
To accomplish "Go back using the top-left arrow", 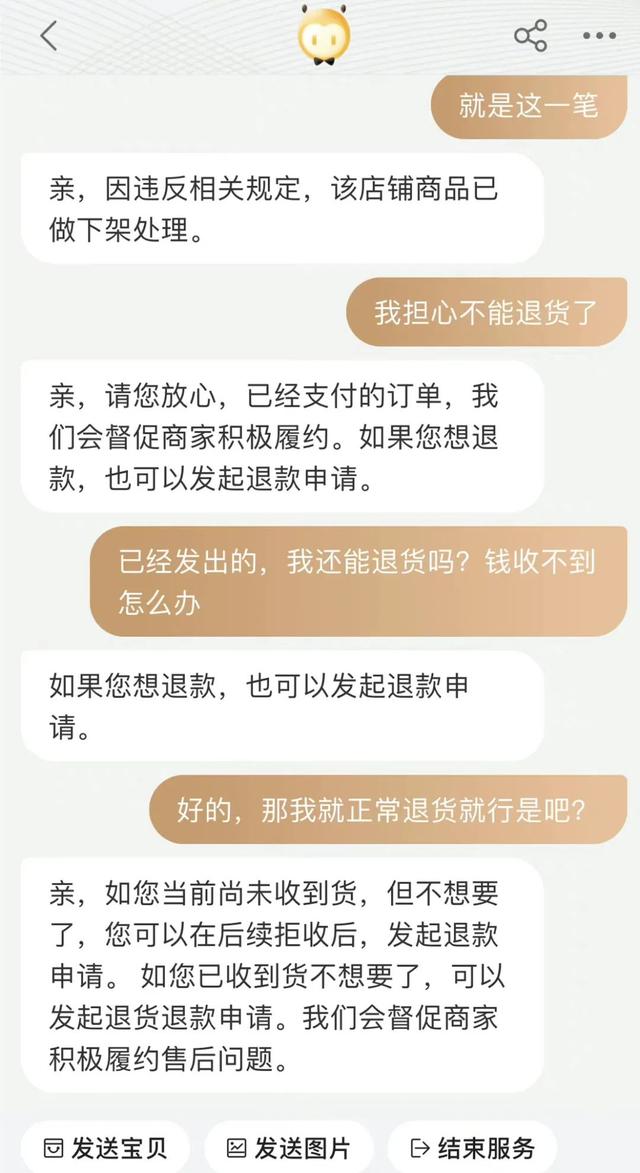I will pos(49,36).
